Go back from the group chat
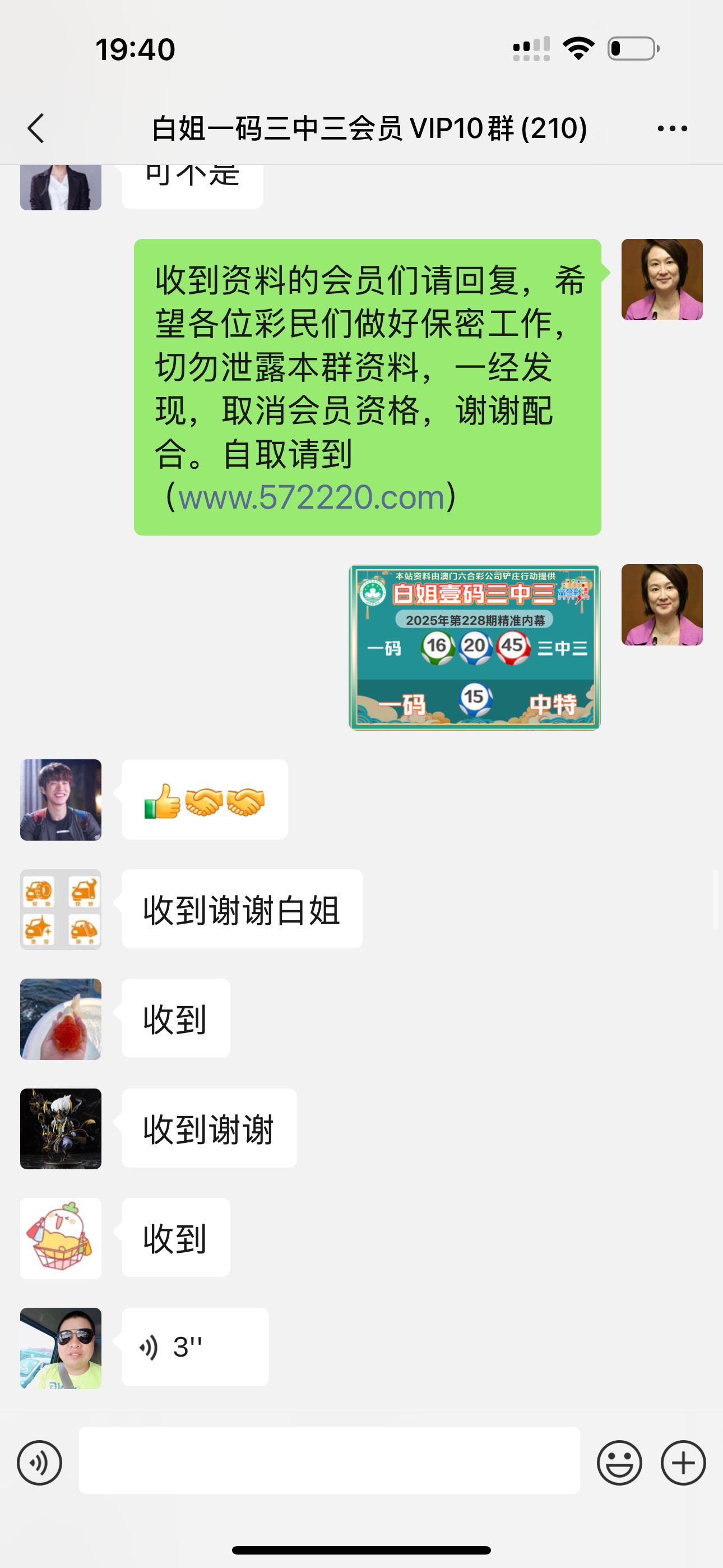The width and height of the screenshot is (723, 1568). [36, 128]
